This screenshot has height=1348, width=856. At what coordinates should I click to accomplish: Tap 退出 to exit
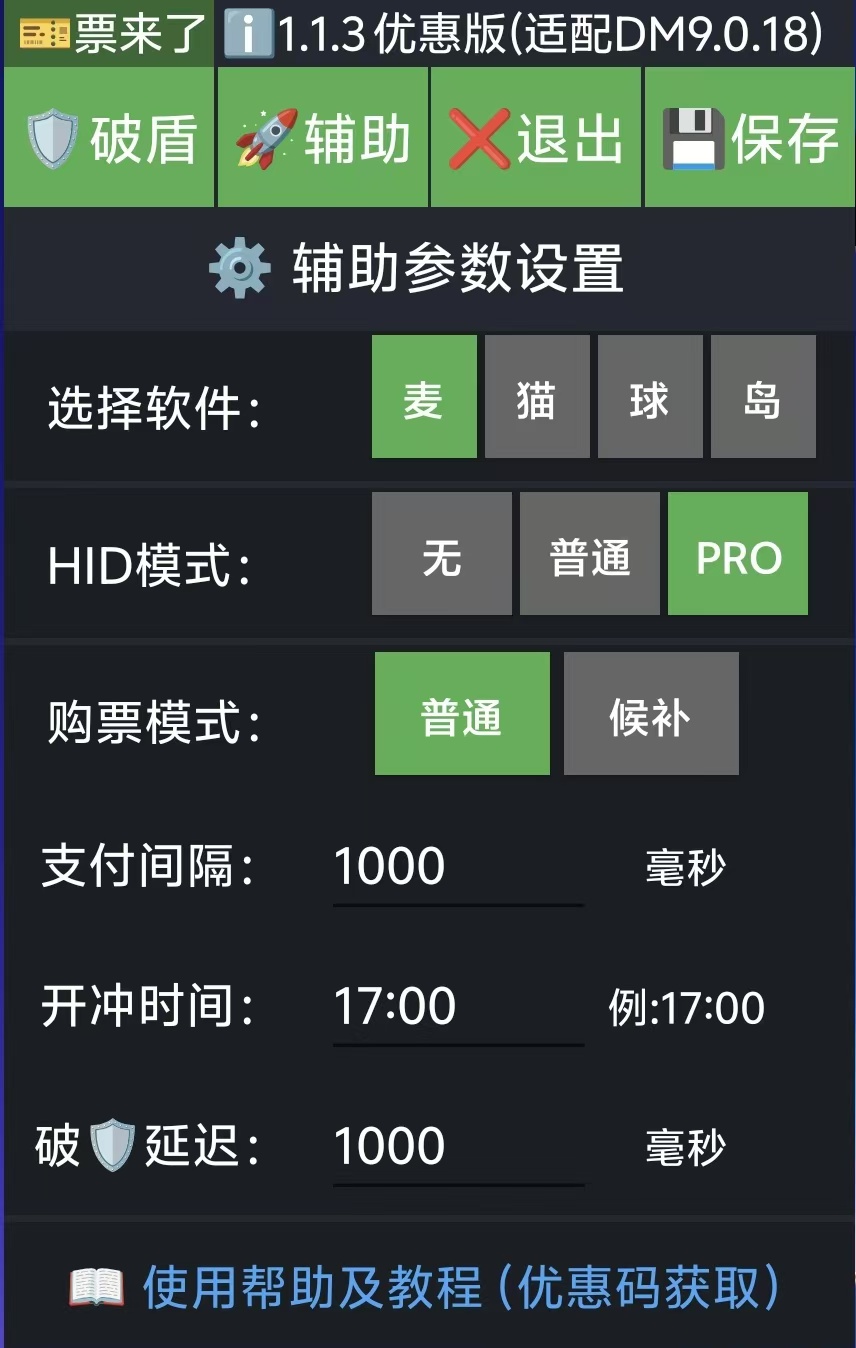point(536,138)
